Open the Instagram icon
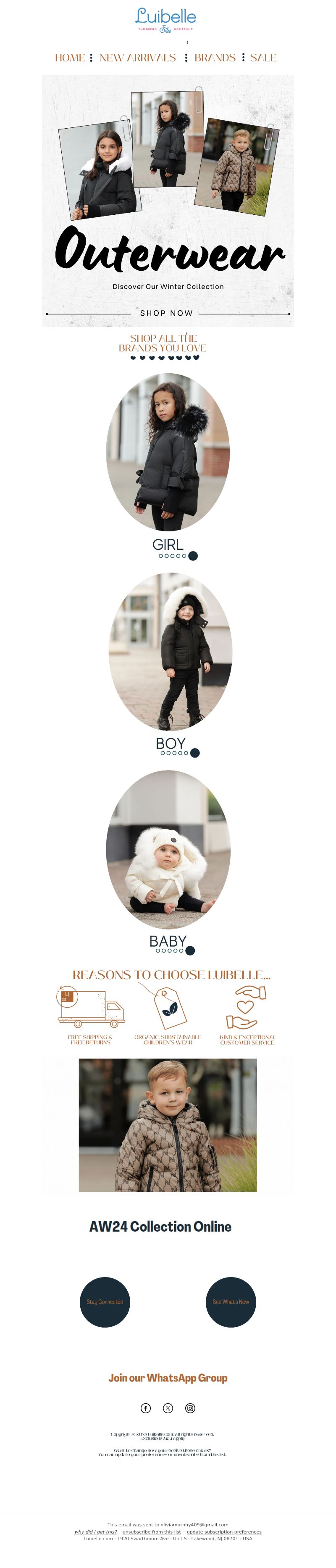 190,1408
